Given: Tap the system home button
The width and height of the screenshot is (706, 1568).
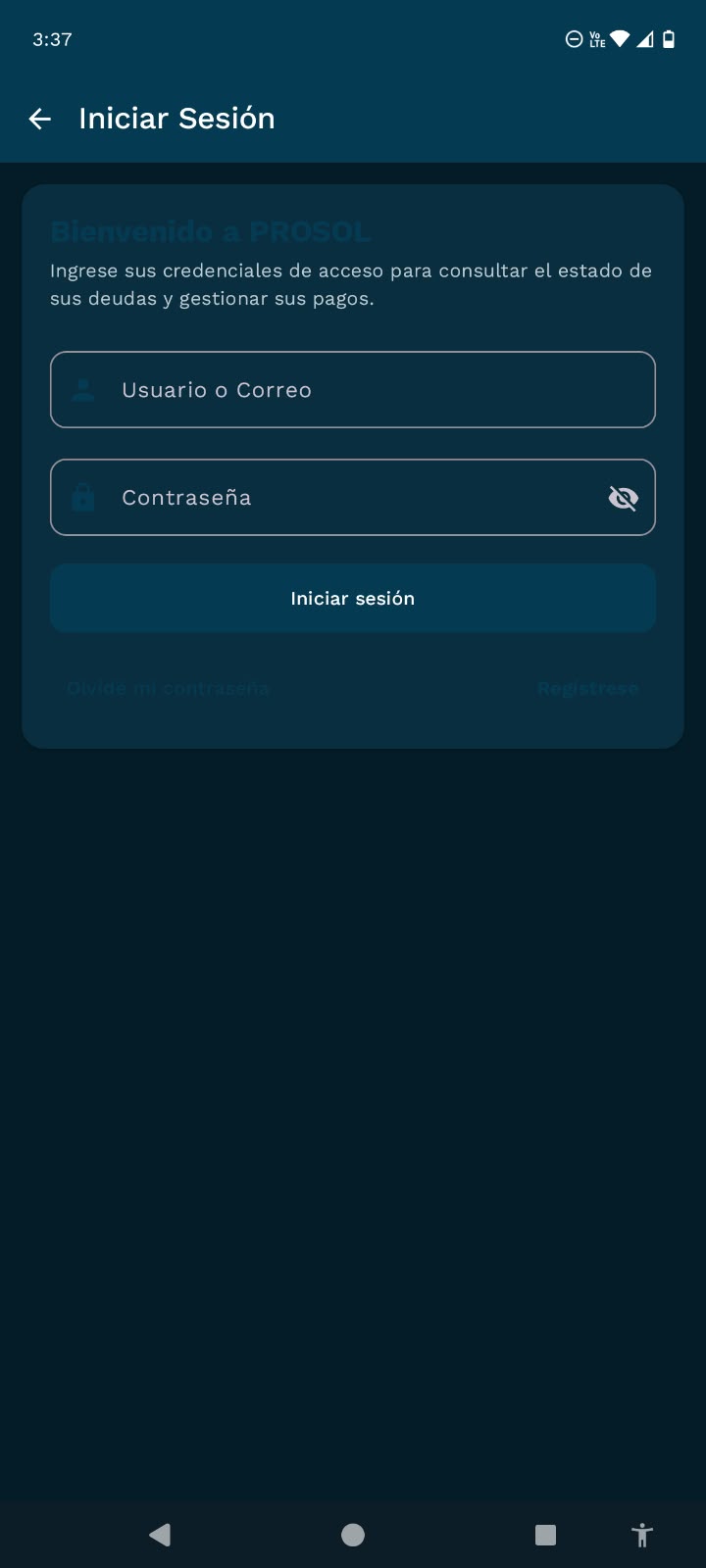Looking at the screenshot, I should (353, 1535).
